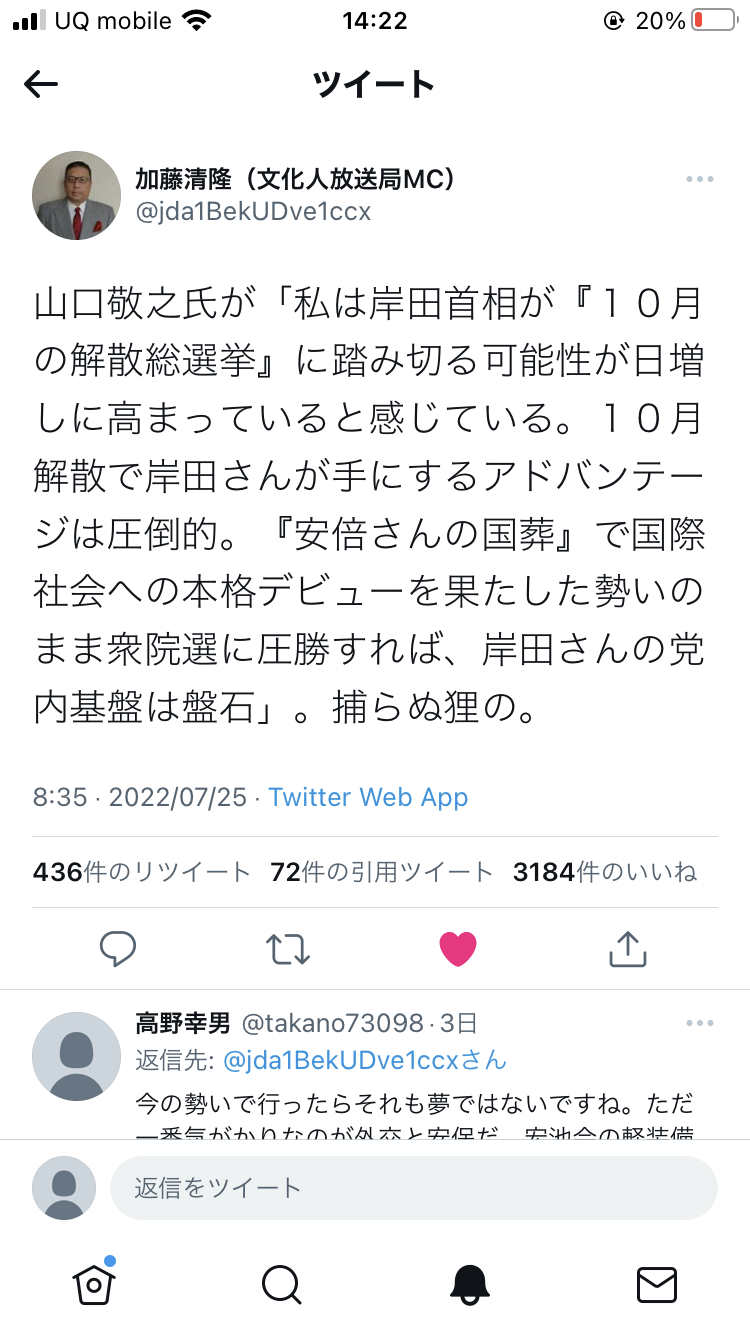Viewport: 750px width, 1334px height.
Task: Open 高野幸男's profile avatar
Action: pyautogui.click(x=77, y=1056)
